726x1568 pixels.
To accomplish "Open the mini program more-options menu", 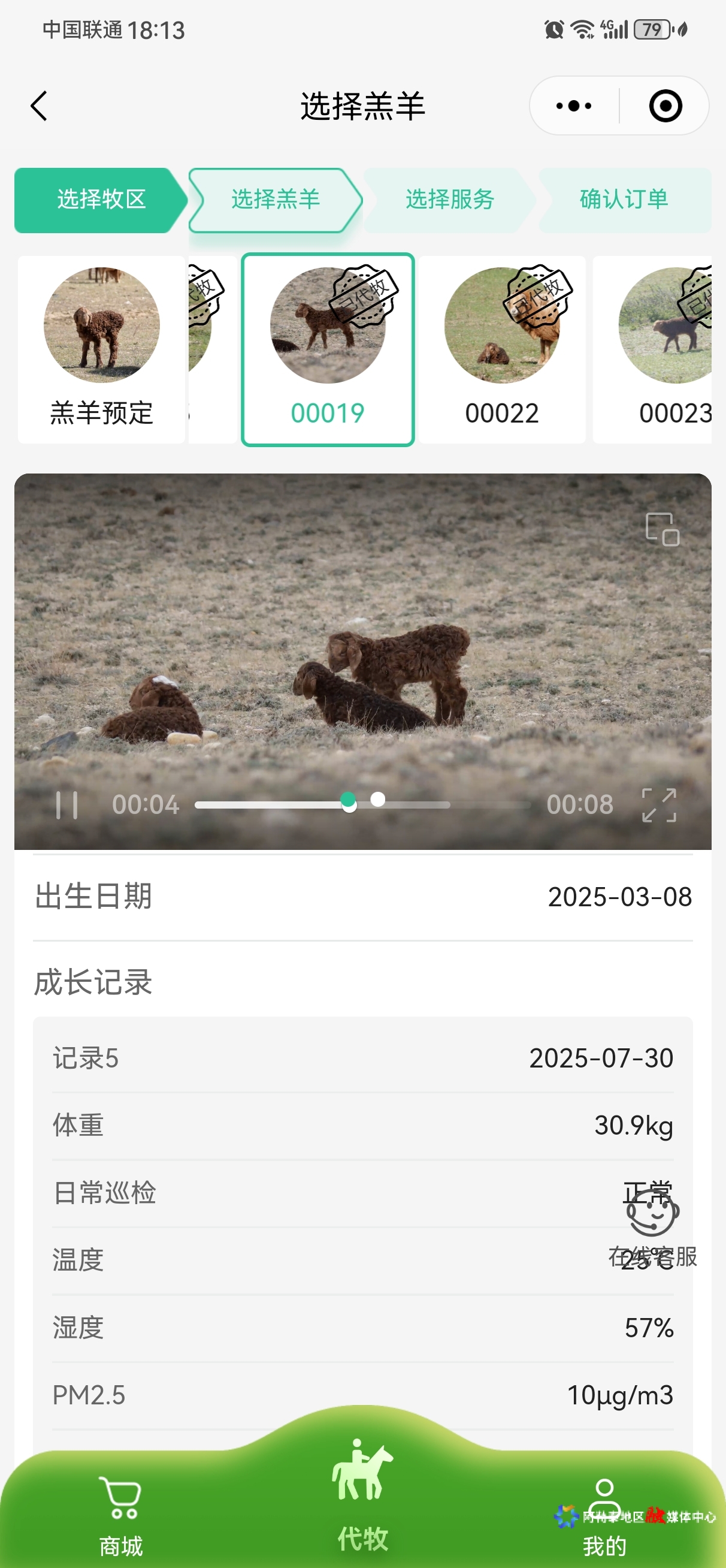I will tap(573, 106).
